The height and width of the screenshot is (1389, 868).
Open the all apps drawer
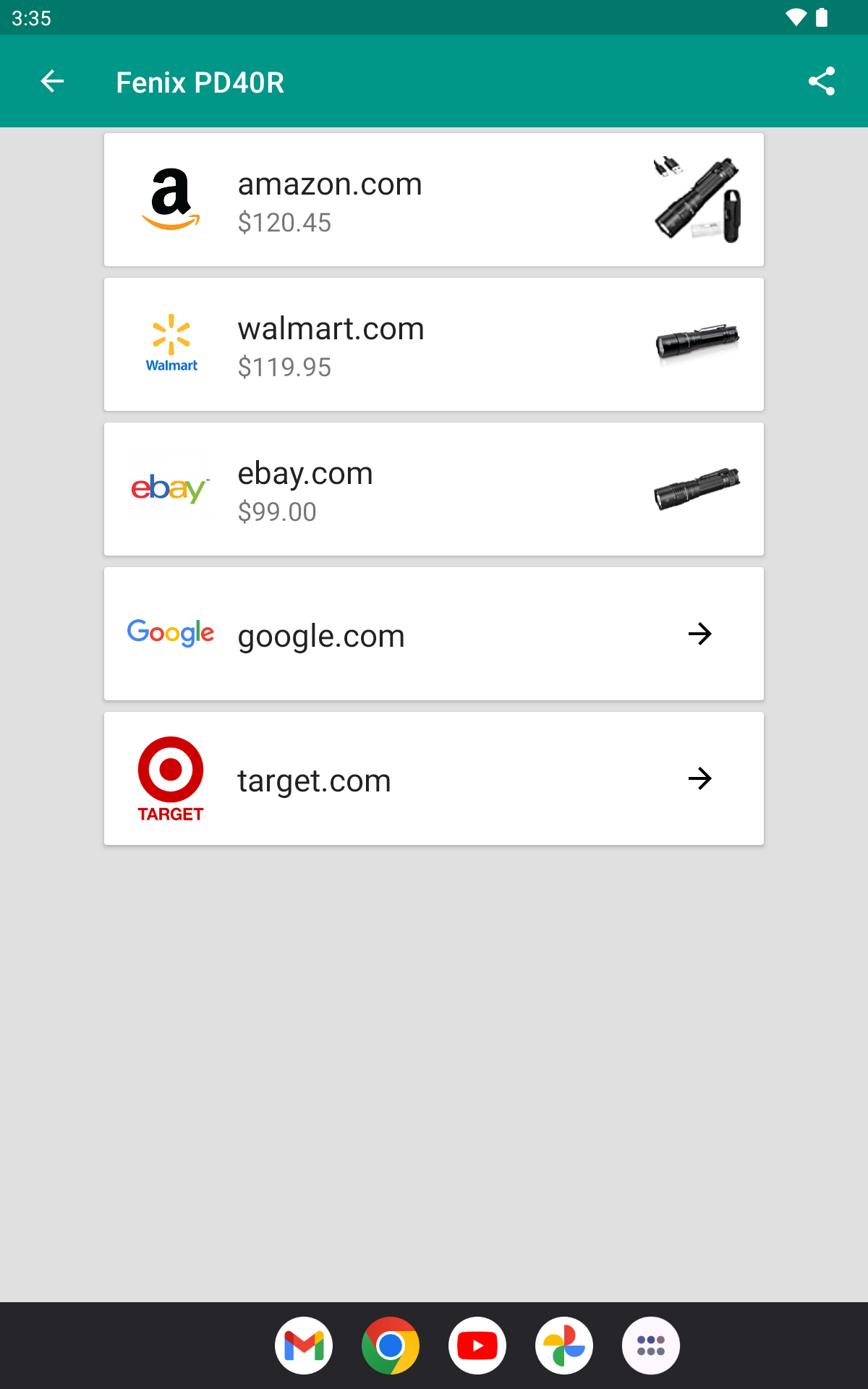pyautogui.click(x=651, y=1346)
